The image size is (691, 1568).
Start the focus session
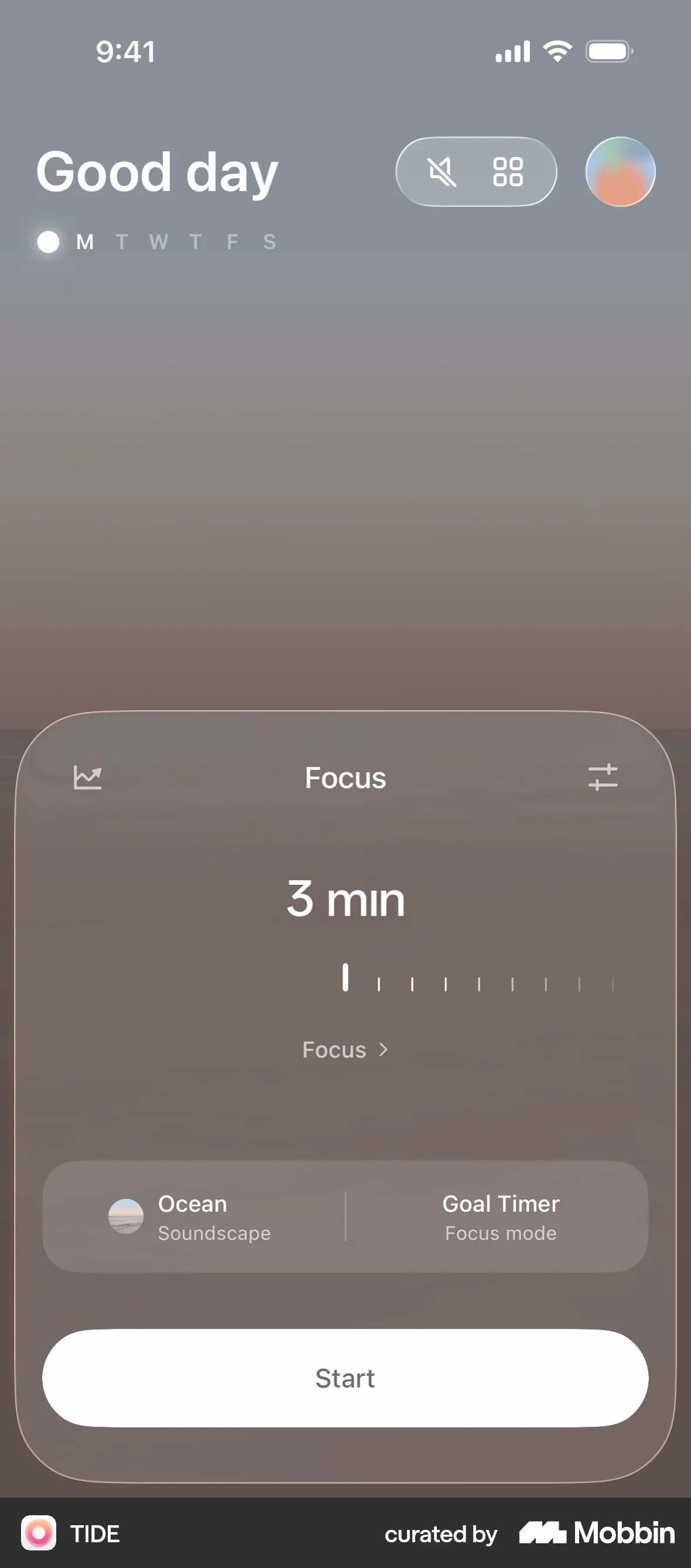tap(345, 1378)
